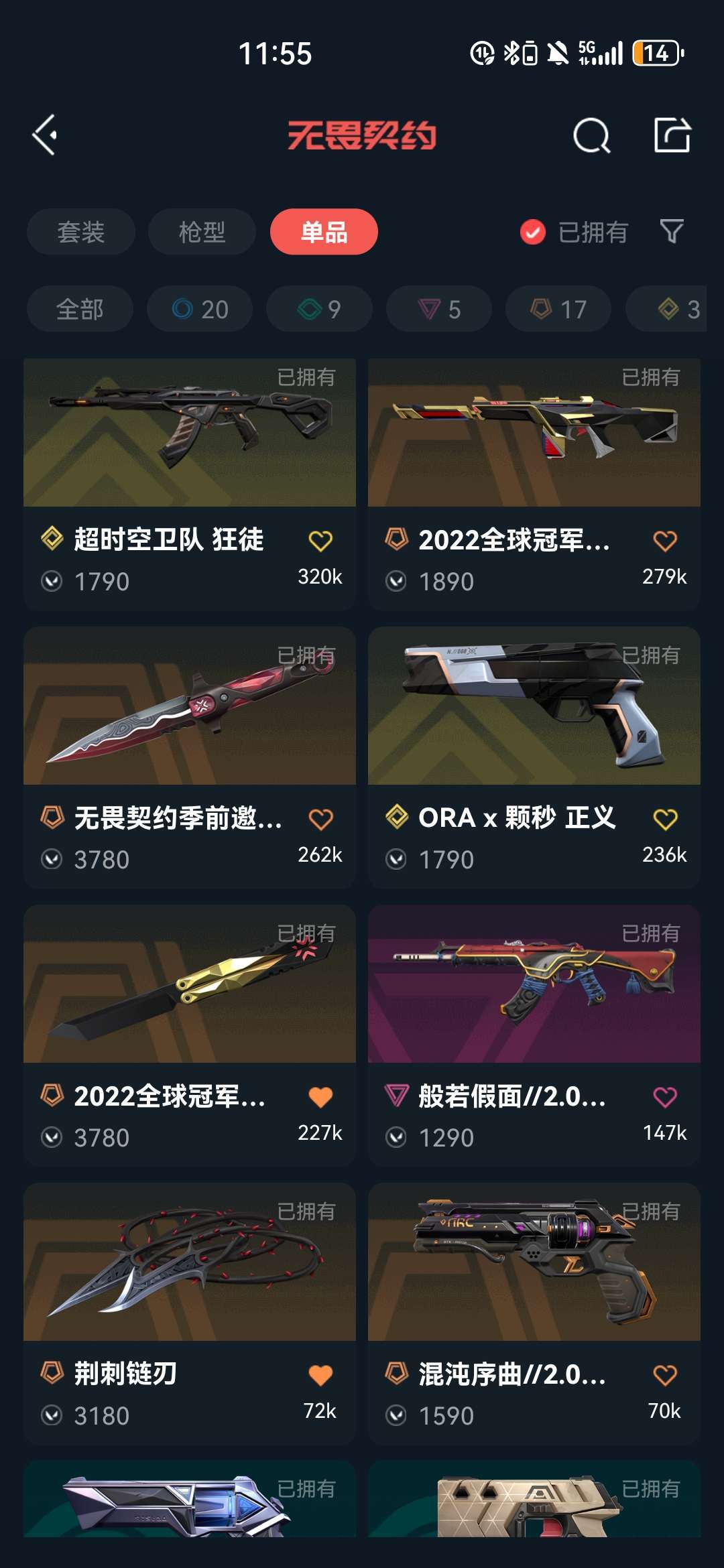Select the blue tier filter showing 20
The height and width of the screenshot is (1568, 724).
pos(199,309)
